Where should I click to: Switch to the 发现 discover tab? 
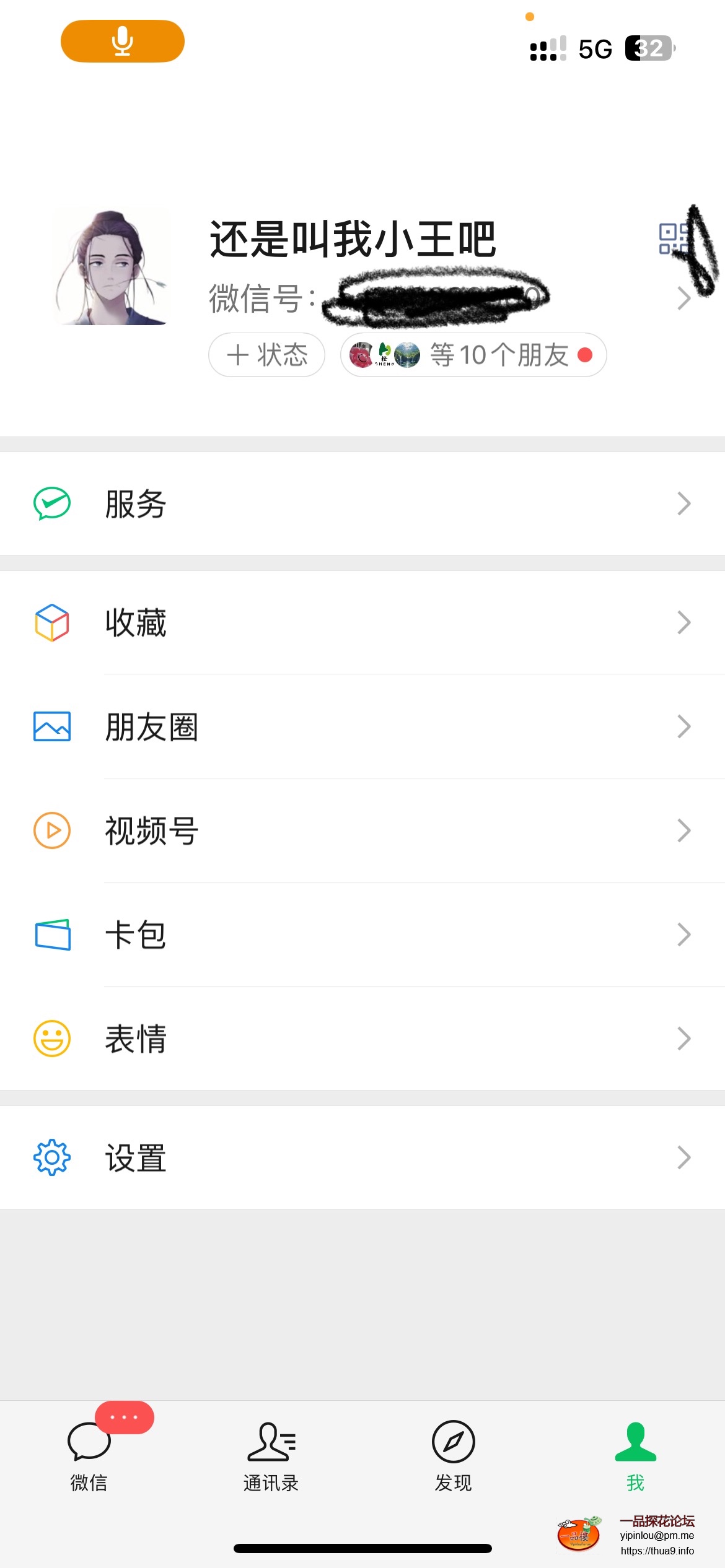tap(453, 1455)
